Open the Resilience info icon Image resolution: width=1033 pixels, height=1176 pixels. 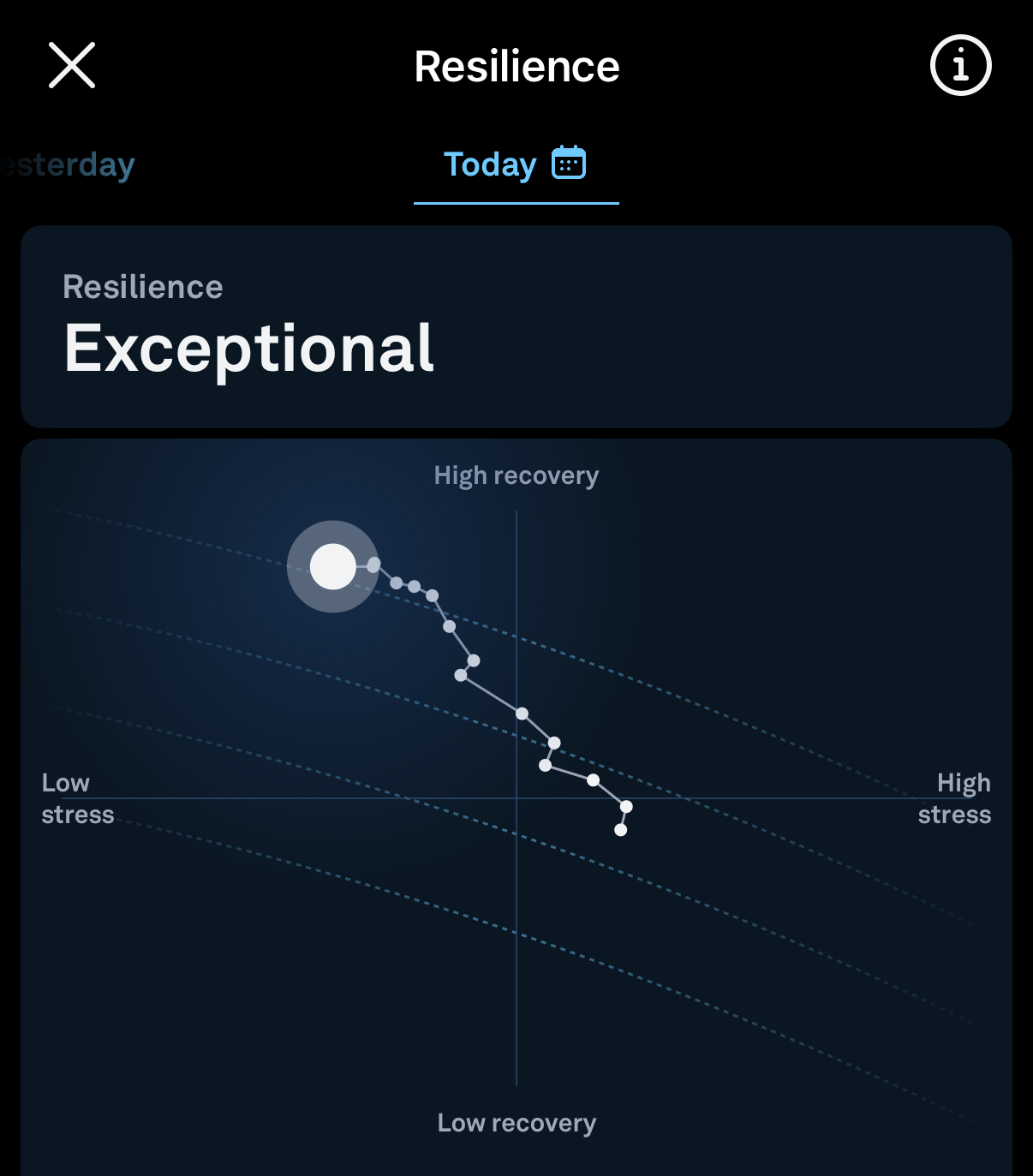click(960, 66)
